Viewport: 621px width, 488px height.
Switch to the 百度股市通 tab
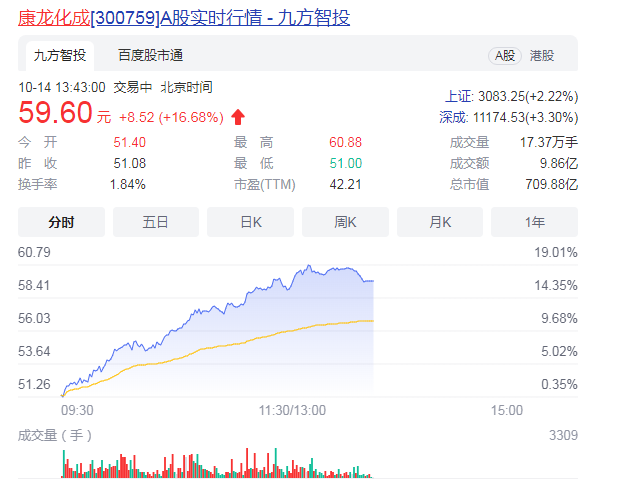pos(150,56)
